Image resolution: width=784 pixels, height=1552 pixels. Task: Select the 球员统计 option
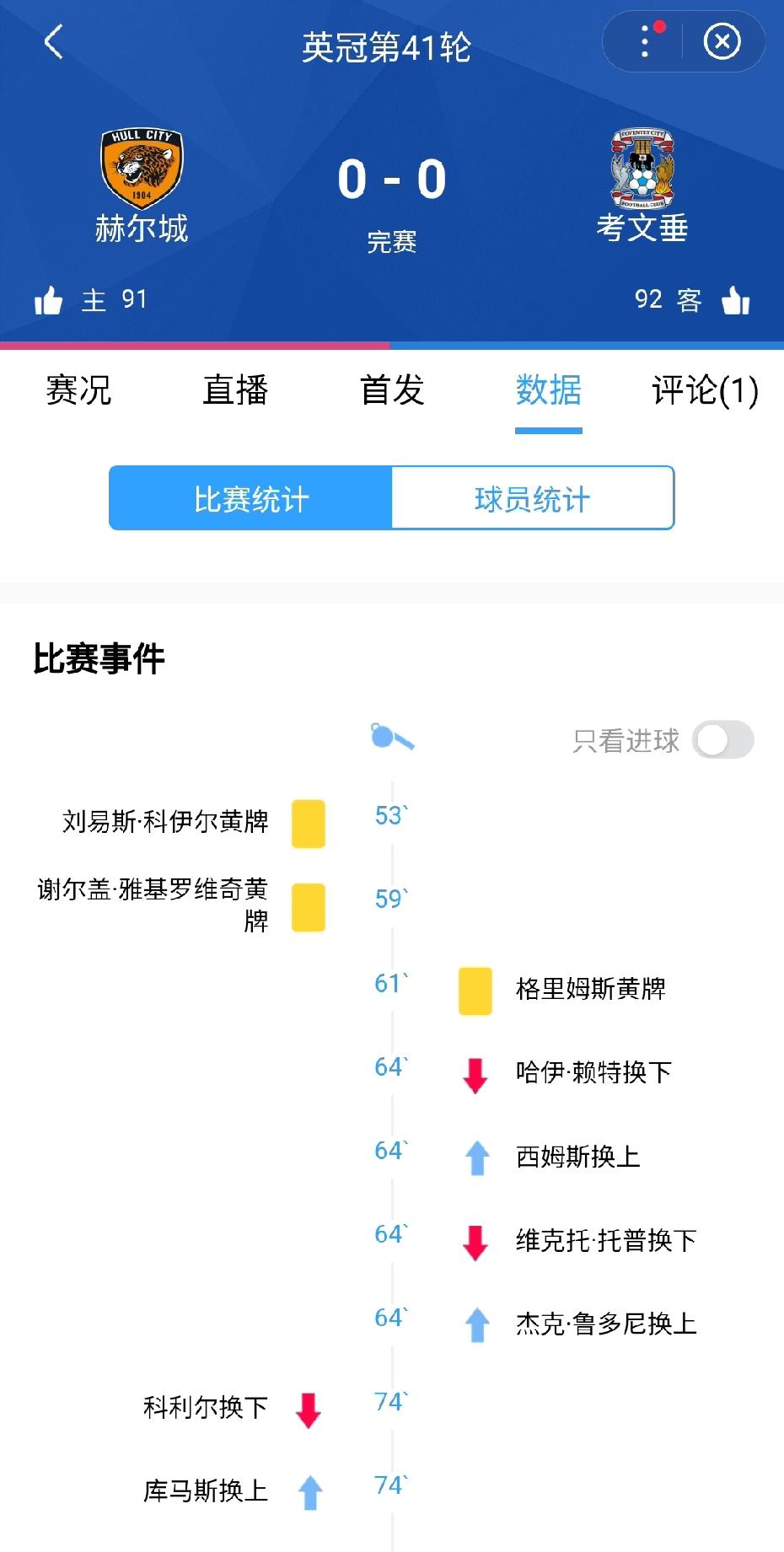(x=534, y=498)
